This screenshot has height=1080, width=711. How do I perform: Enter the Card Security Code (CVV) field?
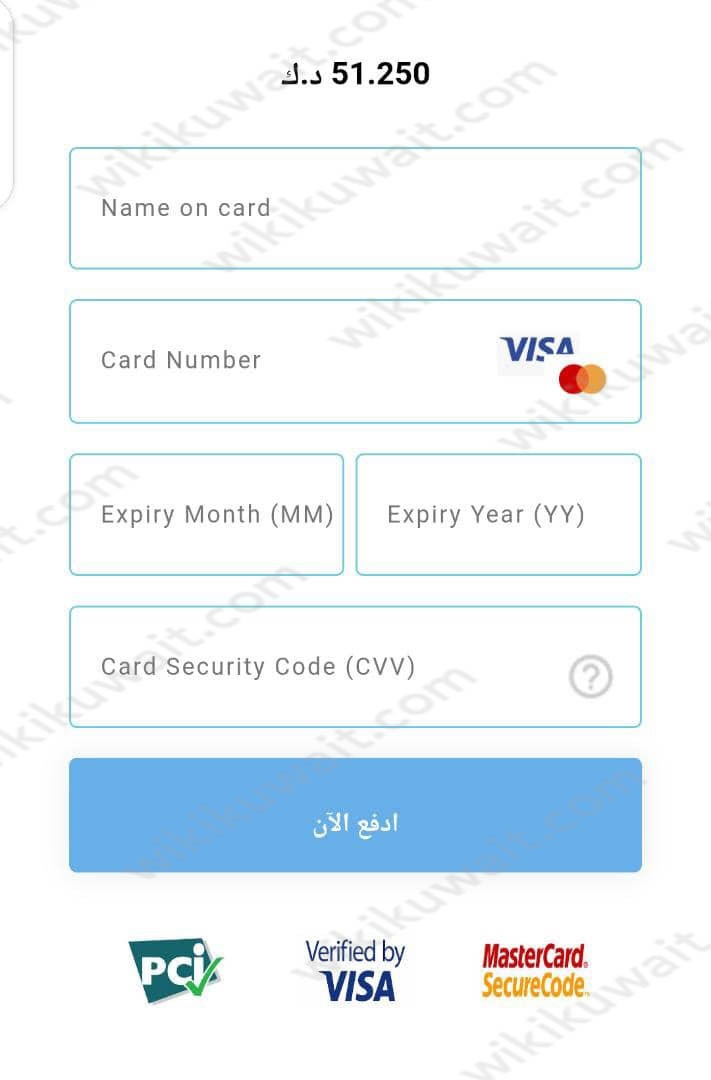point(310,667)
